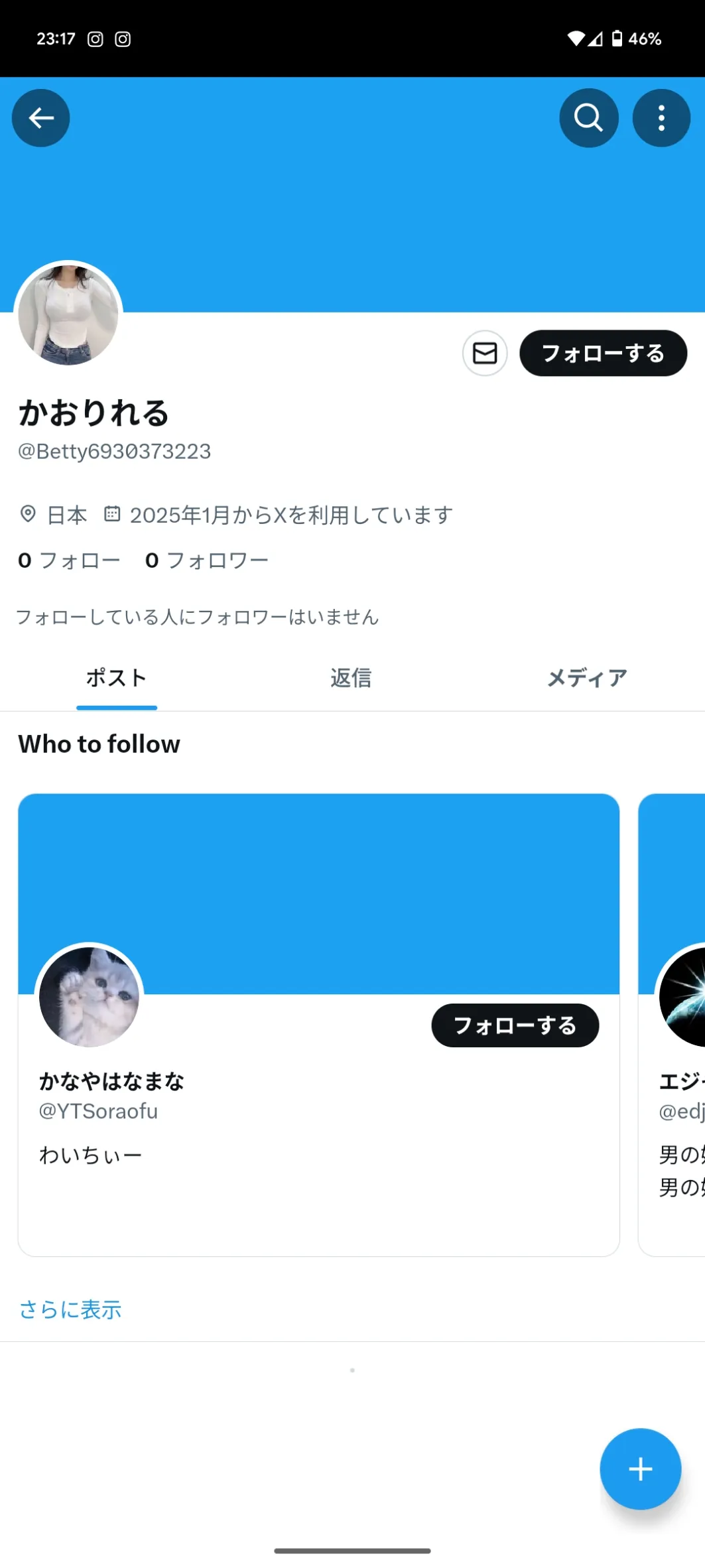Compose a new post with plus button
This screenshot has height=1568, width=705.
(640, 1469)
